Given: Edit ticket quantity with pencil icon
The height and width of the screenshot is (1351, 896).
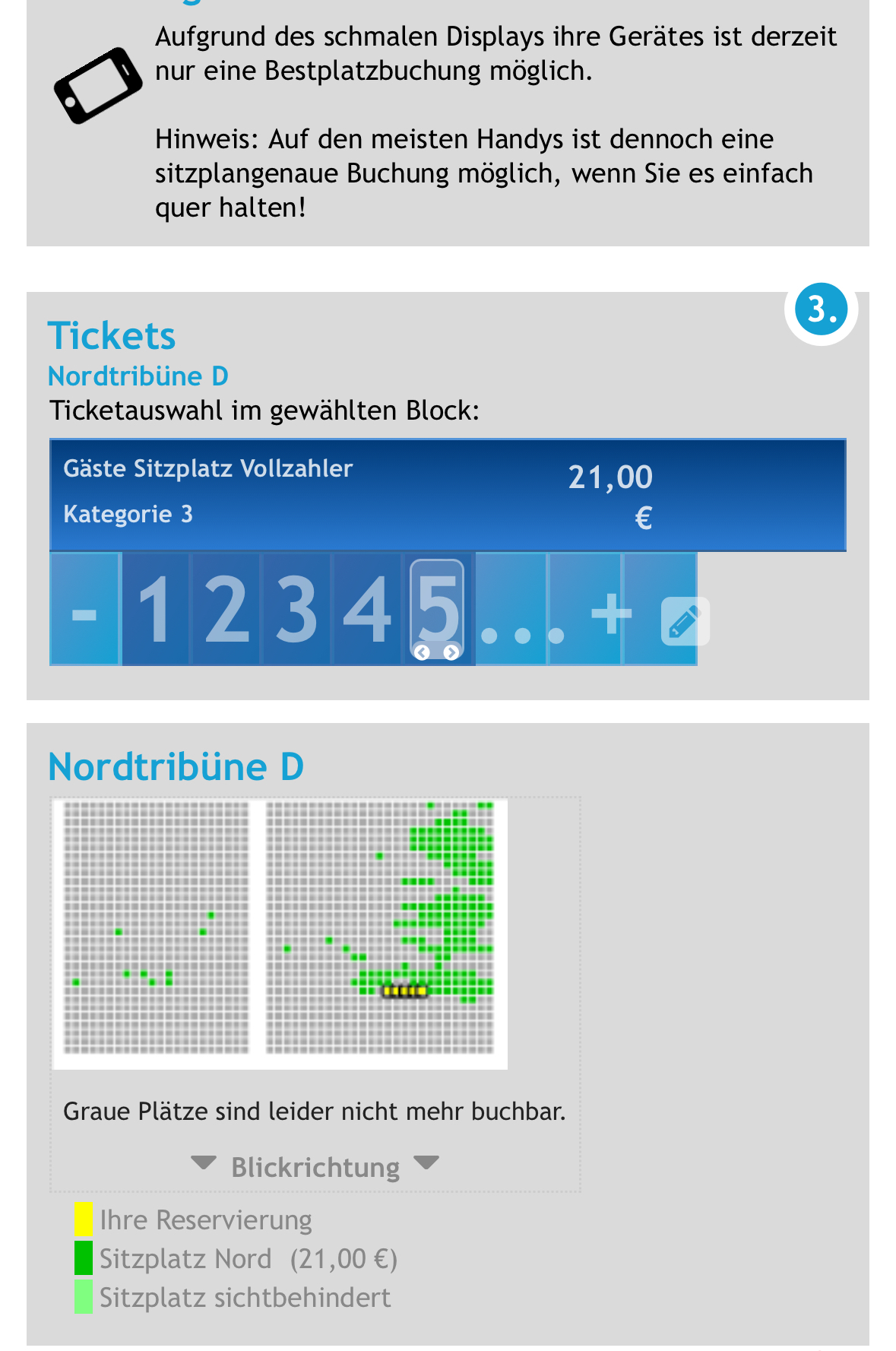Looking at the screenshot, I should (684, 622).
